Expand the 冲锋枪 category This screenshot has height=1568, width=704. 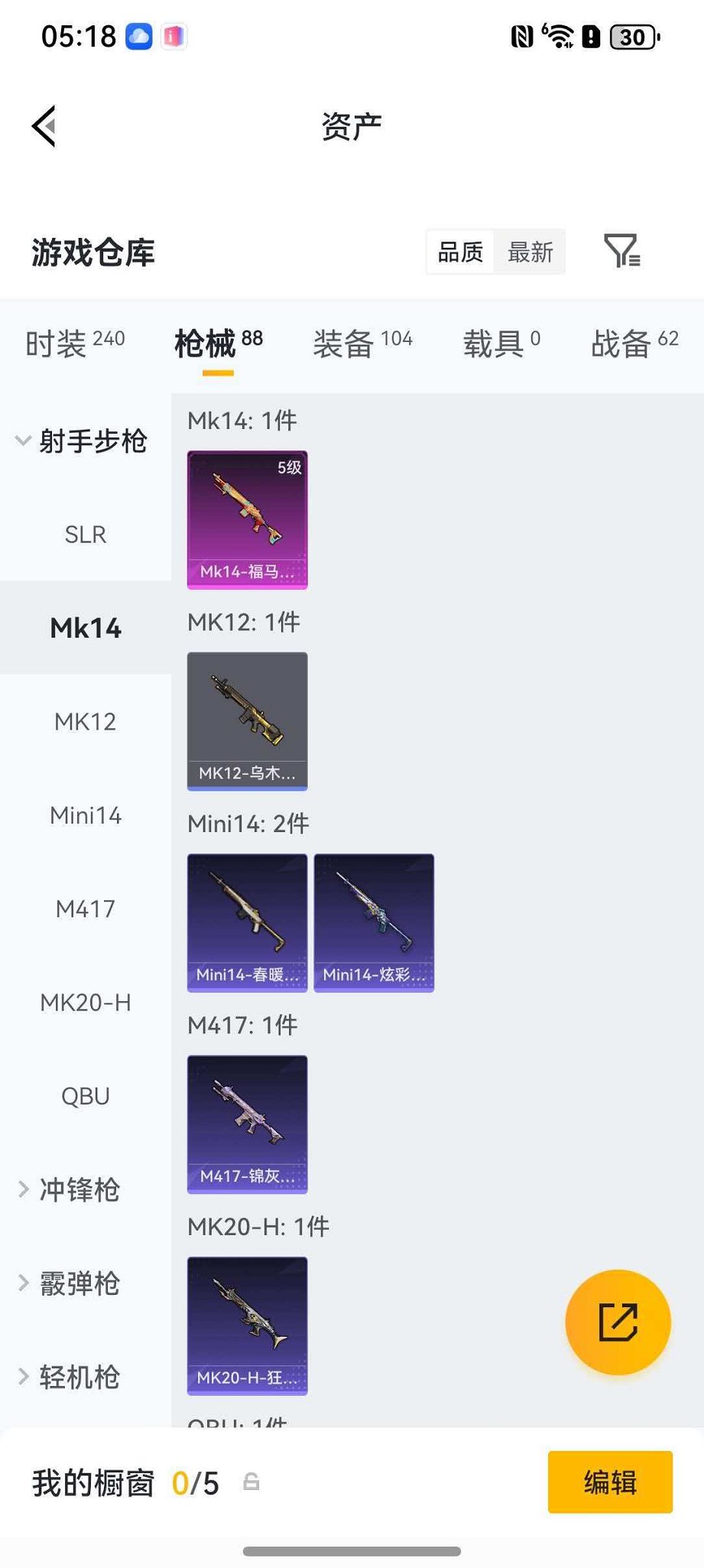[x=79, y=1189]
